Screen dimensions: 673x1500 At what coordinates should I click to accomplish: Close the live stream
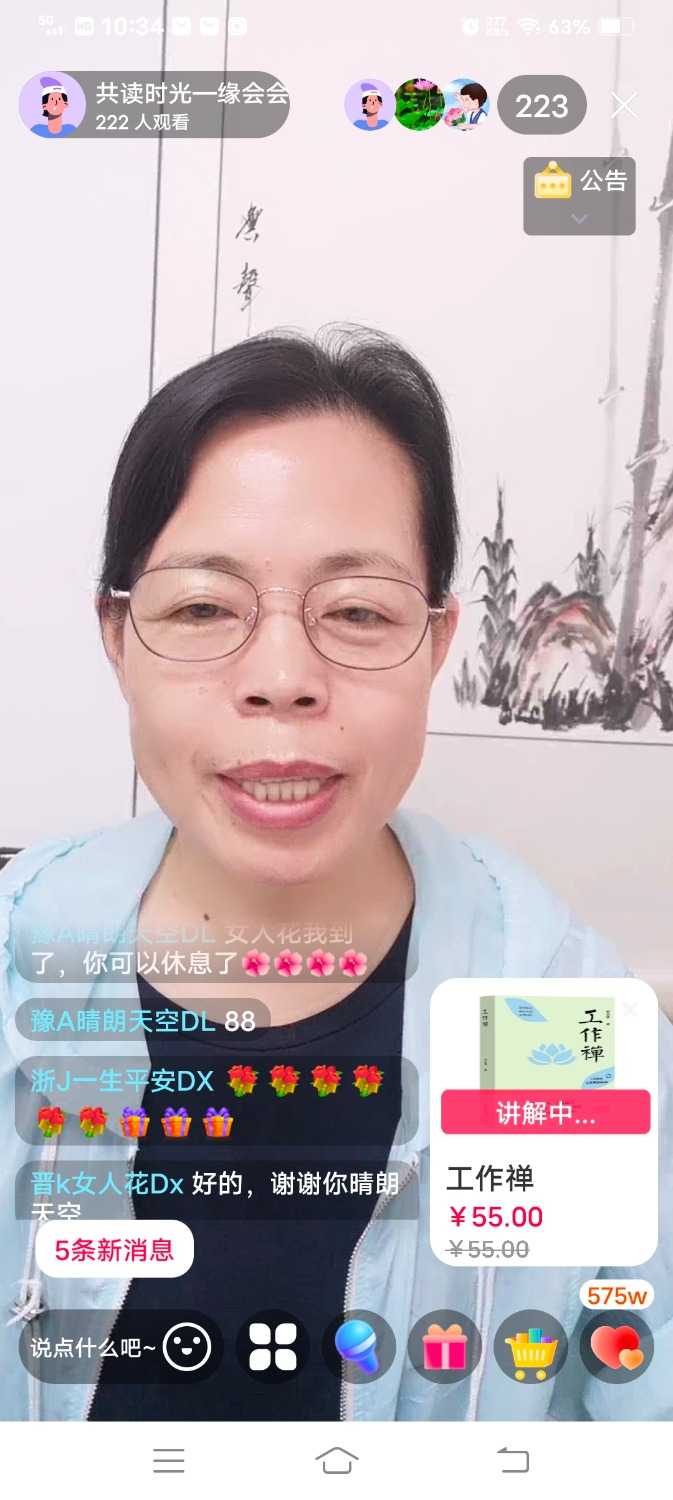624,105
